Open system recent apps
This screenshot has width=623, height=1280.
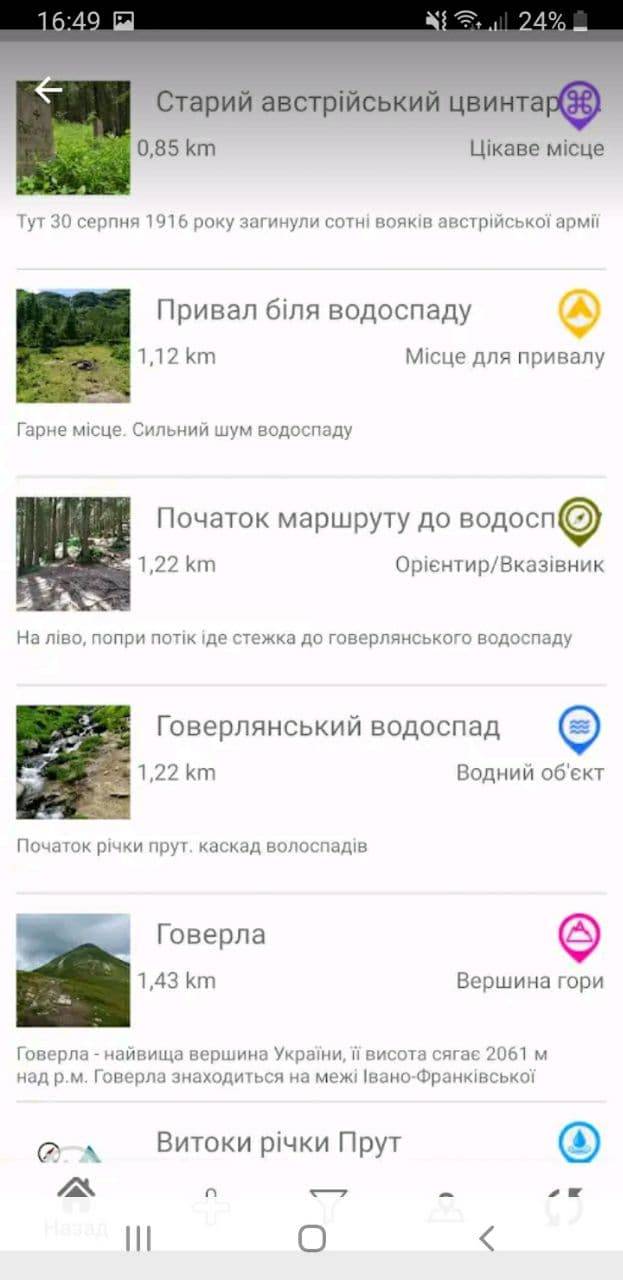(138, 1239)
